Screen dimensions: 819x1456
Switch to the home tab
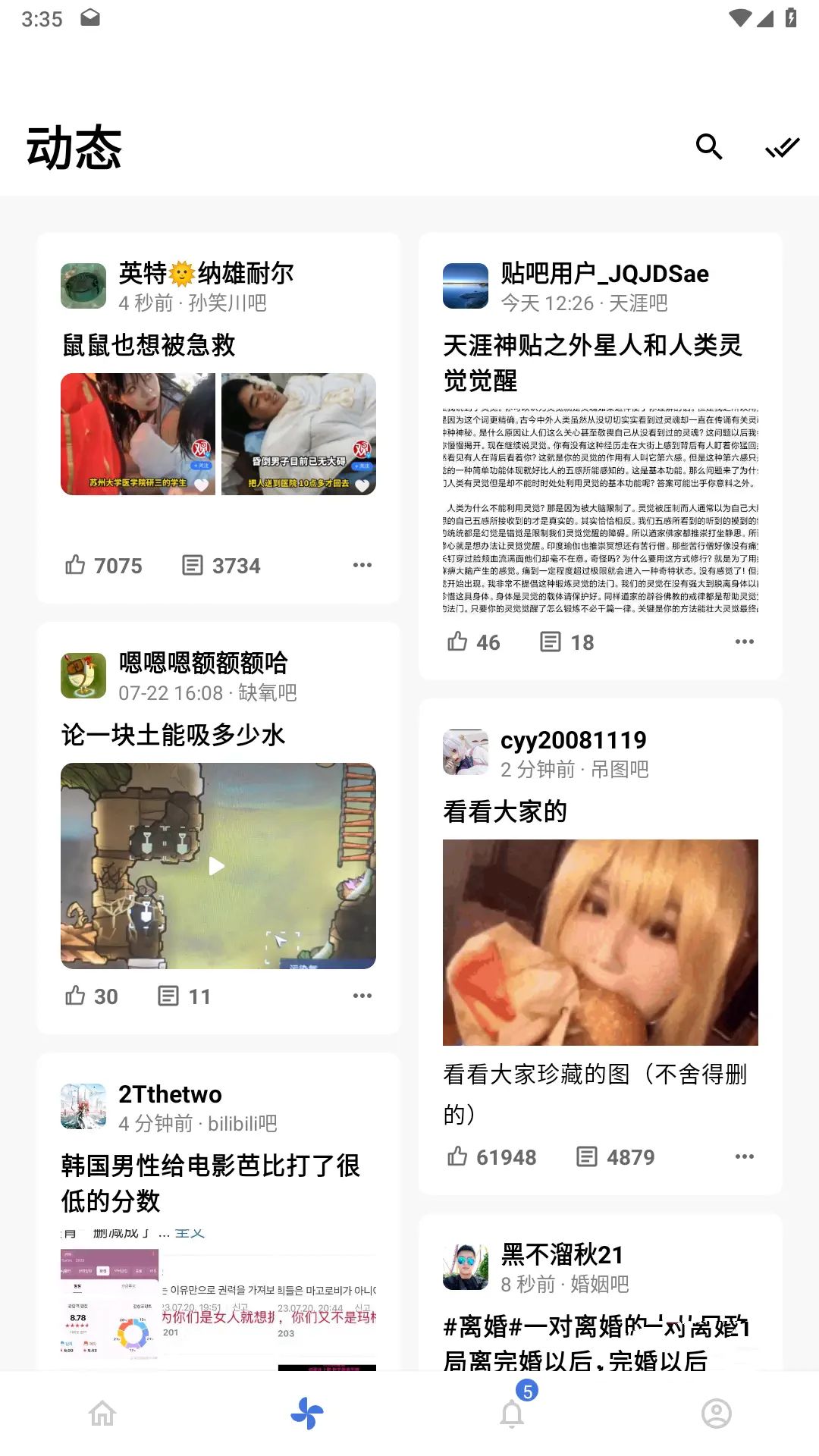(x=102, y=1414)
